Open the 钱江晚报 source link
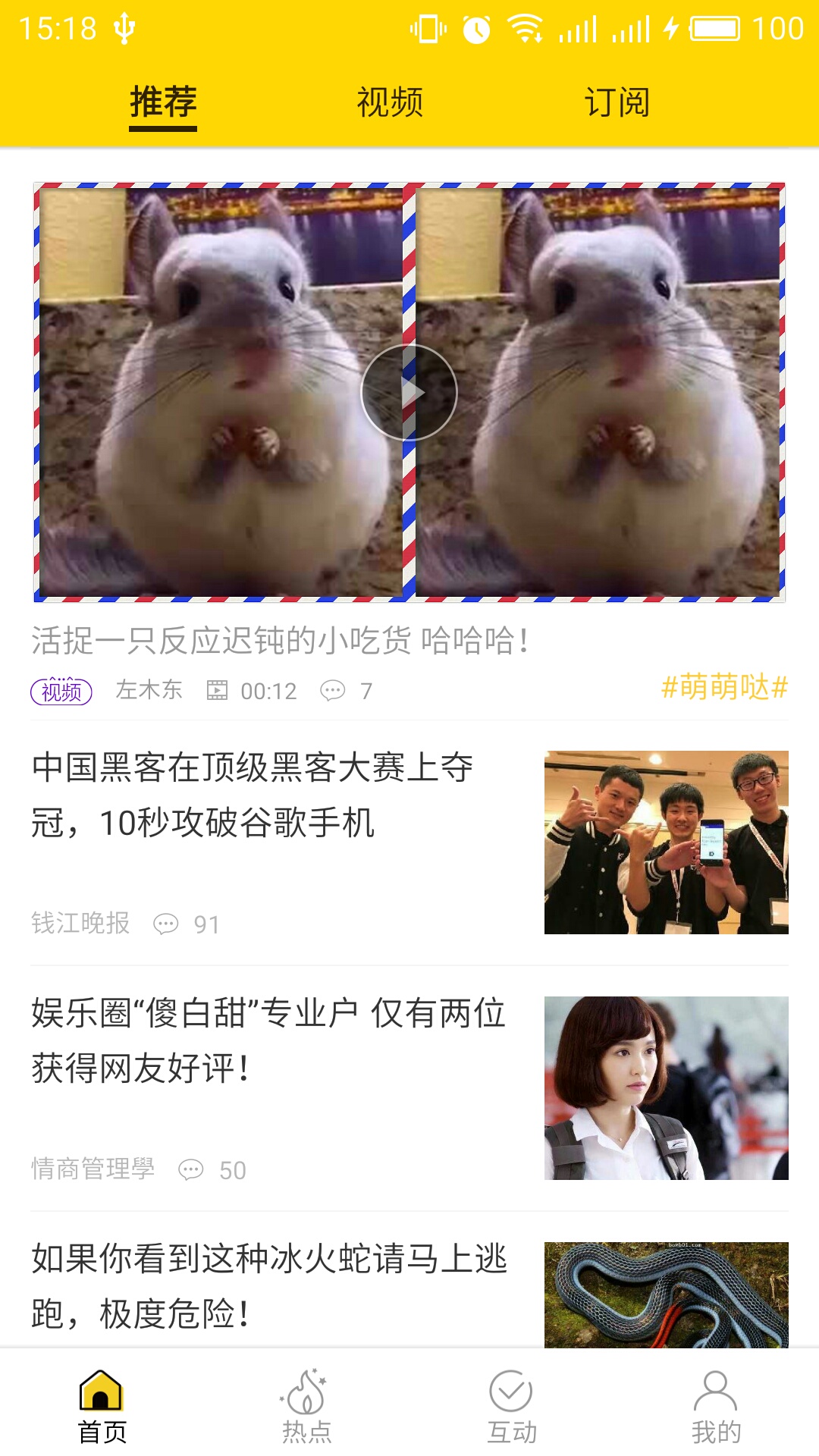Image resolution: width=819 pixels, height=1456 pixels. (80, 925)
